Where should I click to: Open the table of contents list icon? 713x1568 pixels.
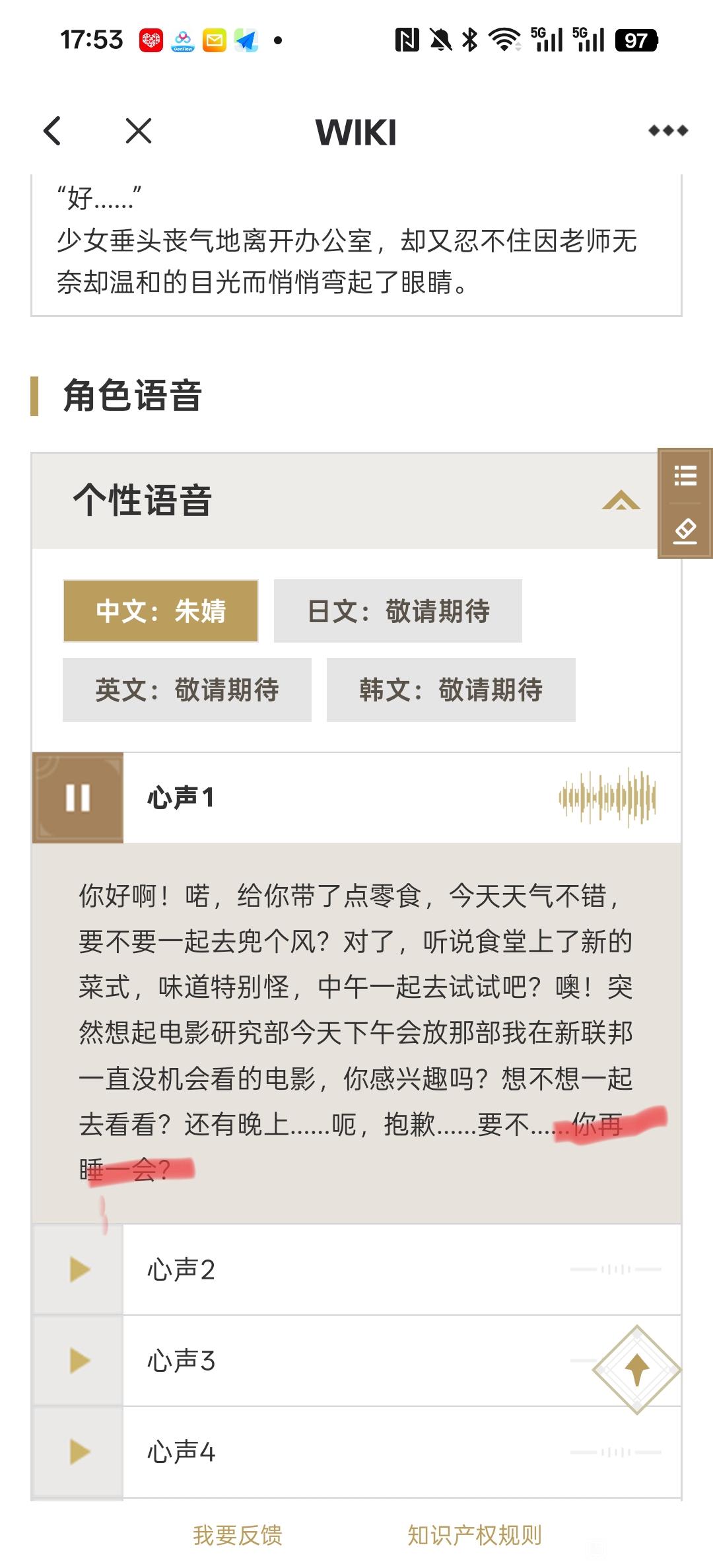[685, 476]
